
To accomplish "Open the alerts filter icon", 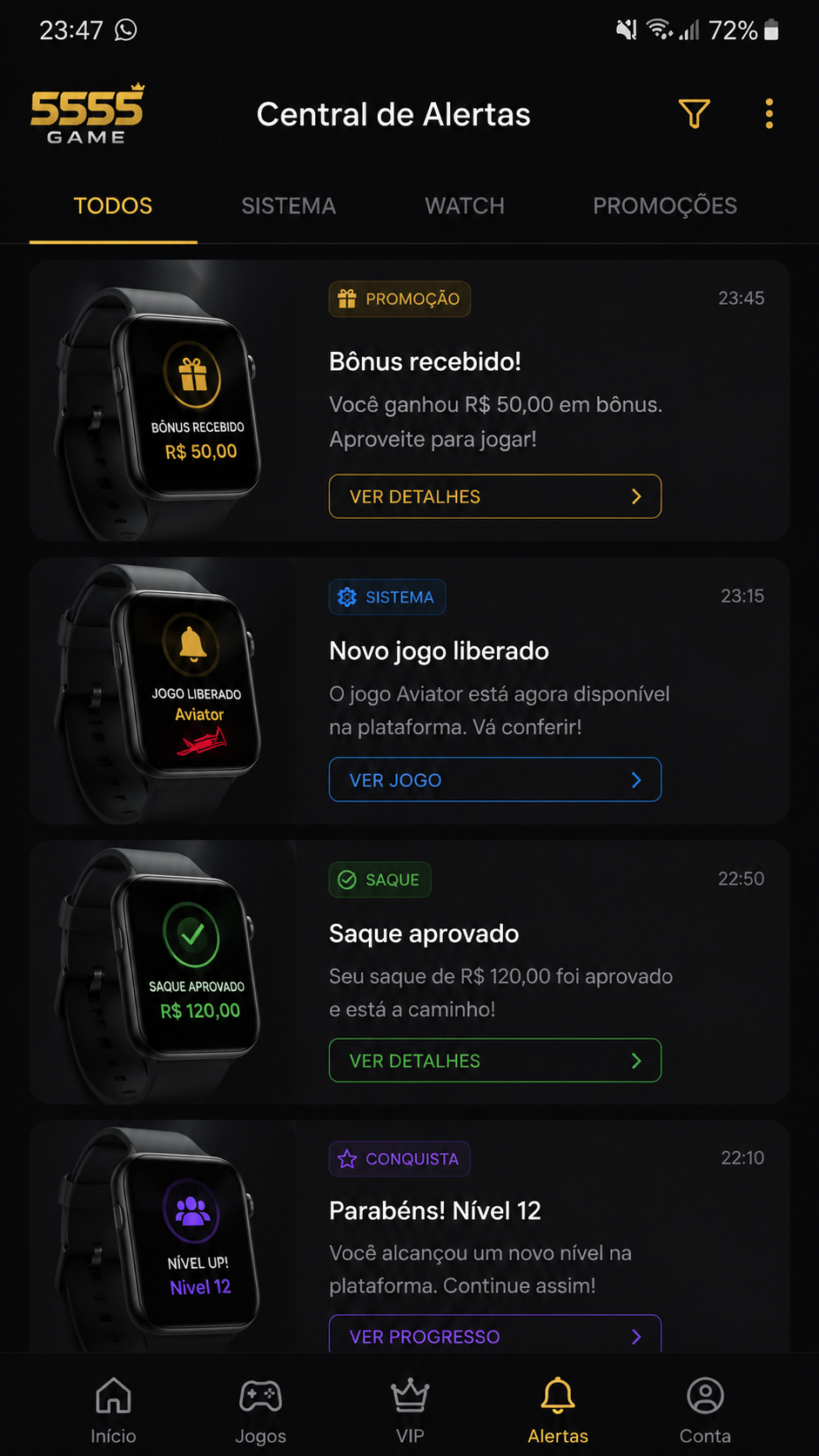I will (x=694, y=114).
